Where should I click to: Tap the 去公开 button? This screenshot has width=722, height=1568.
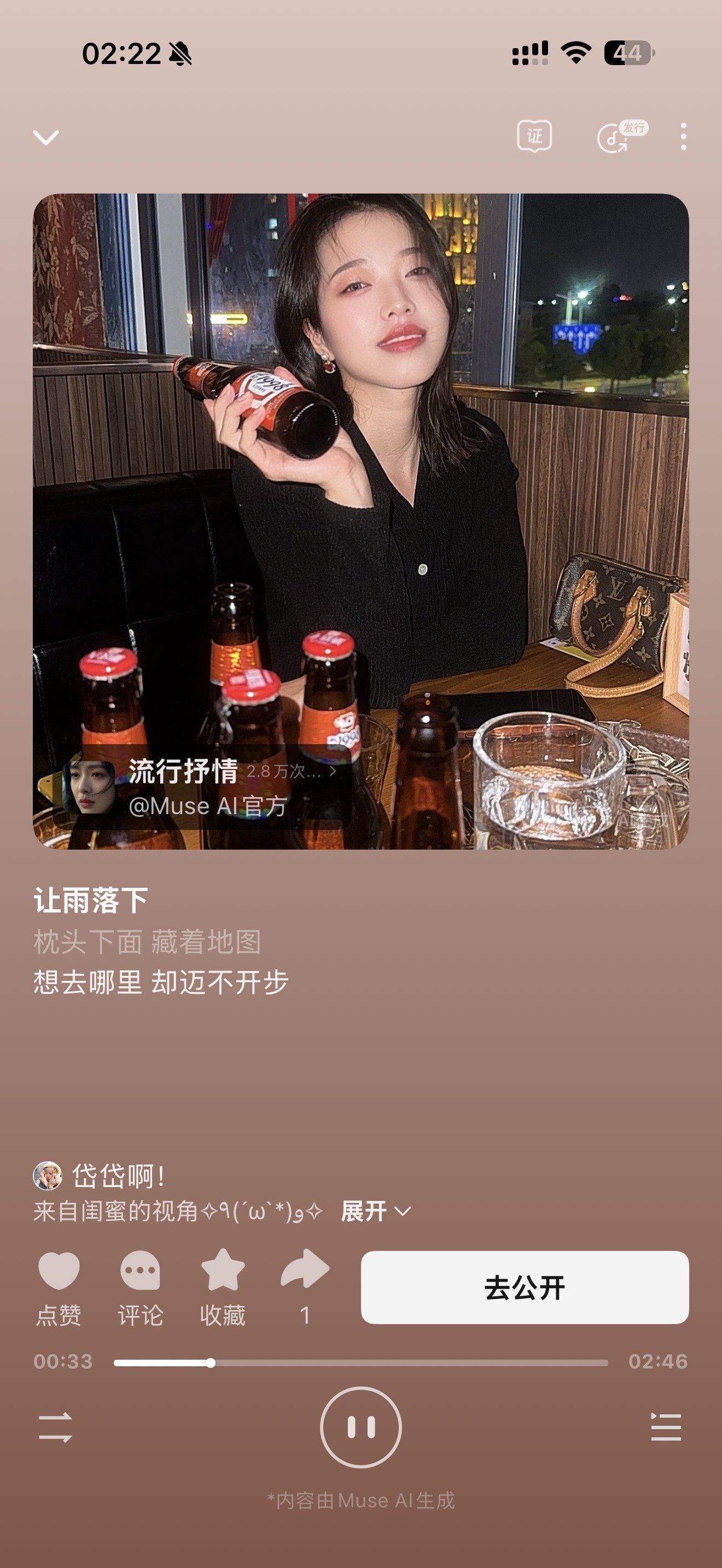524,1288
